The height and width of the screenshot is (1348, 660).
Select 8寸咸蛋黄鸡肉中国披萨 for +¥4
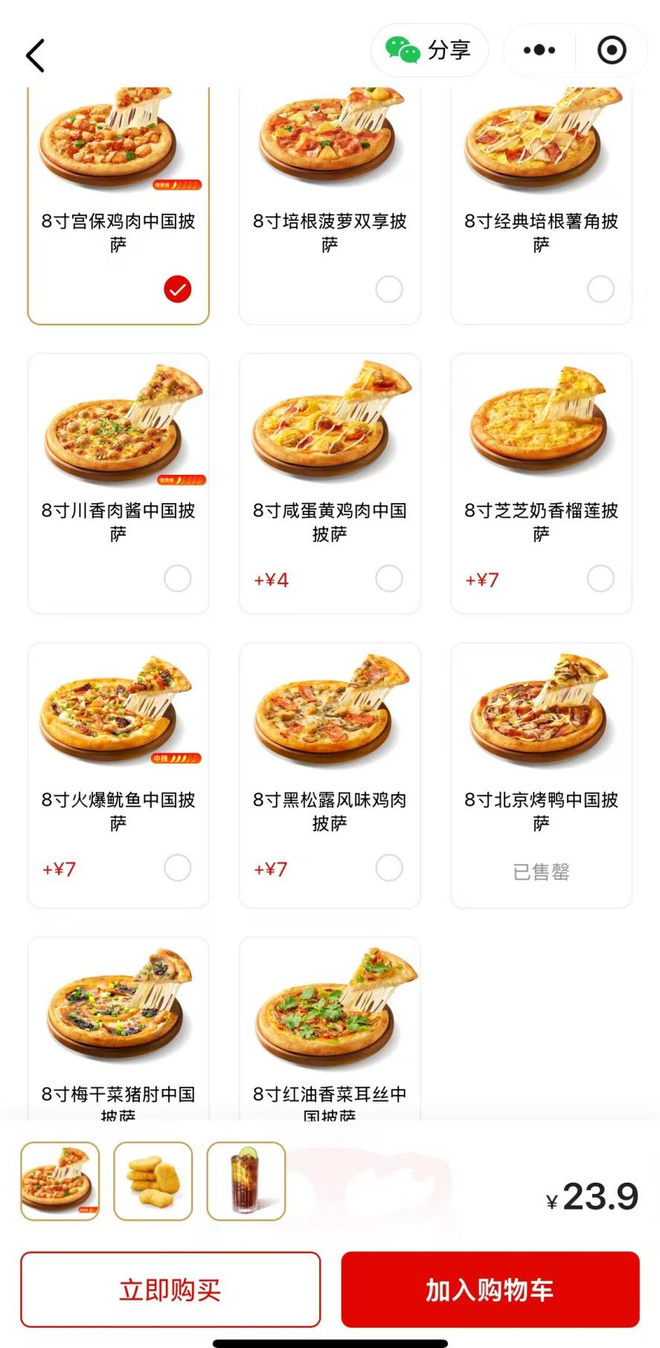tap(389, 578)
